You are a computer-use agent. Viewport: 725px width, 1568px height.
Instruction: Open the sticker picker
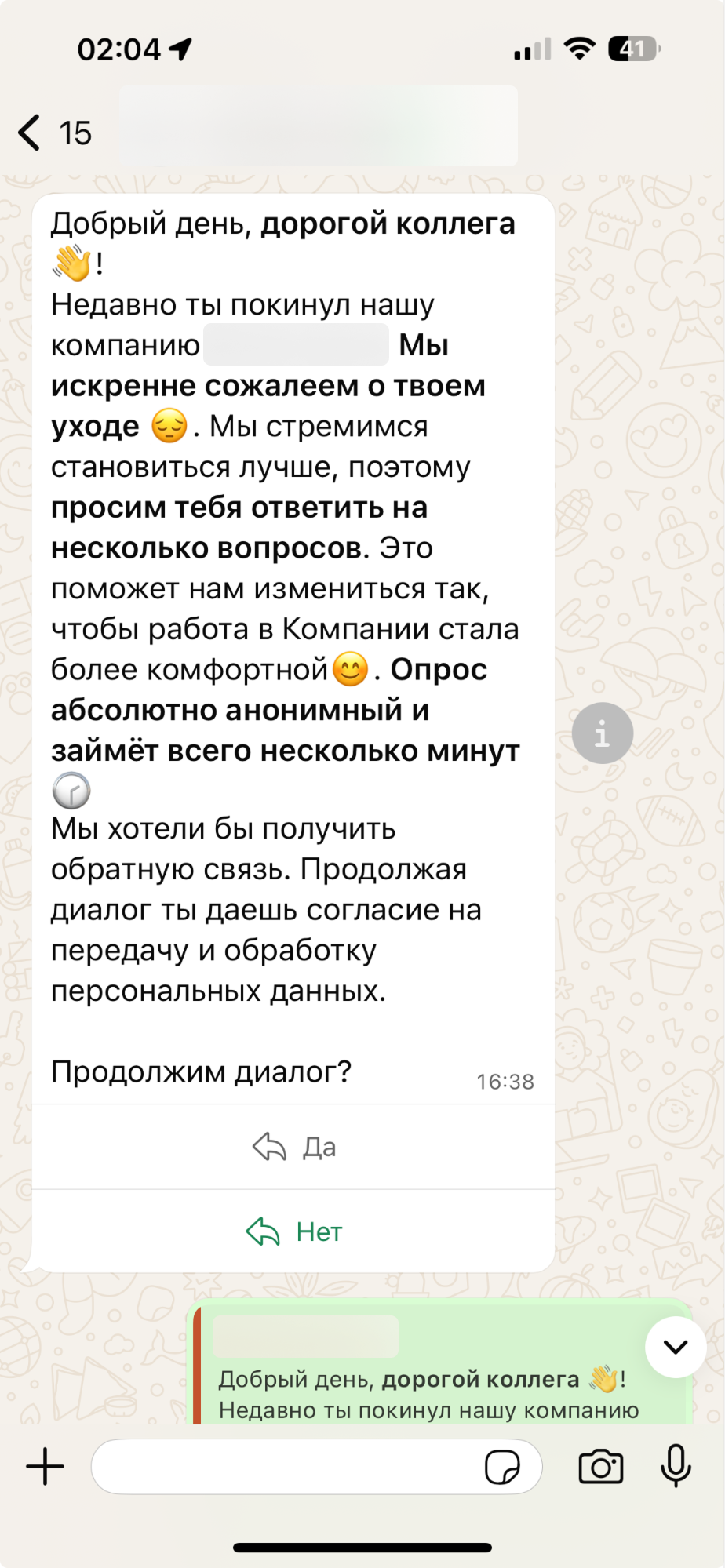pyautogui.click(x=502, y=1466)
